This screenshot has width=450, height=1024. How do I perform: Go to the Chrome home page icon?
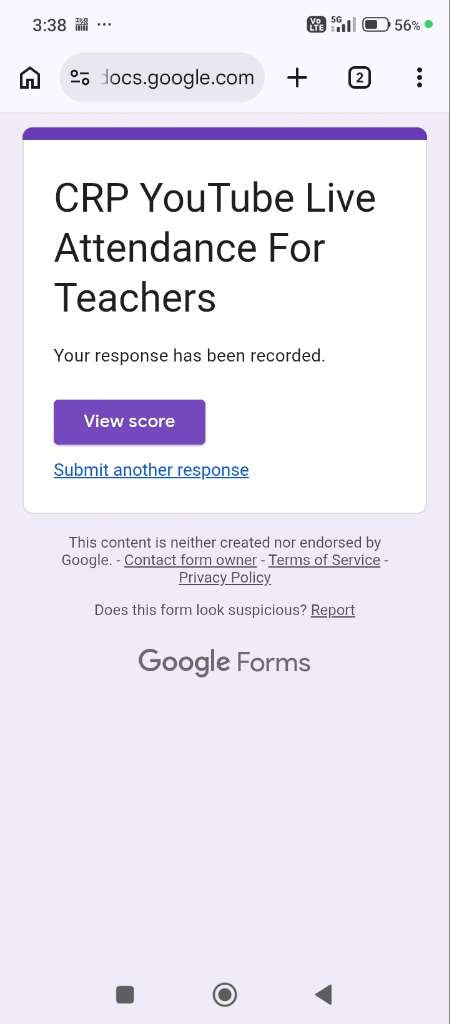[x=30, y=78]
